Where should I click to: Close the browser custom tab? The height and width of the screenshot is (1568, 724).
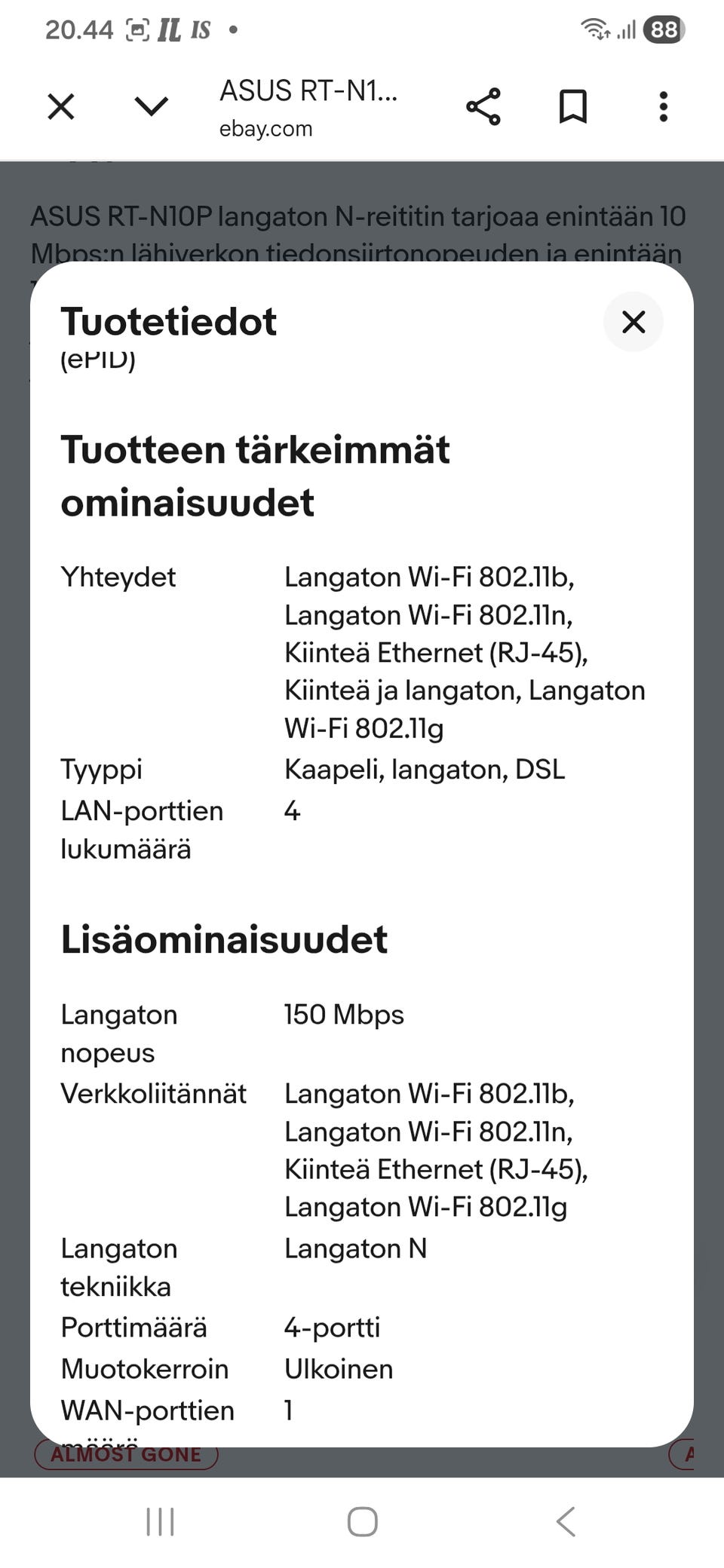(x=61, y=106)
